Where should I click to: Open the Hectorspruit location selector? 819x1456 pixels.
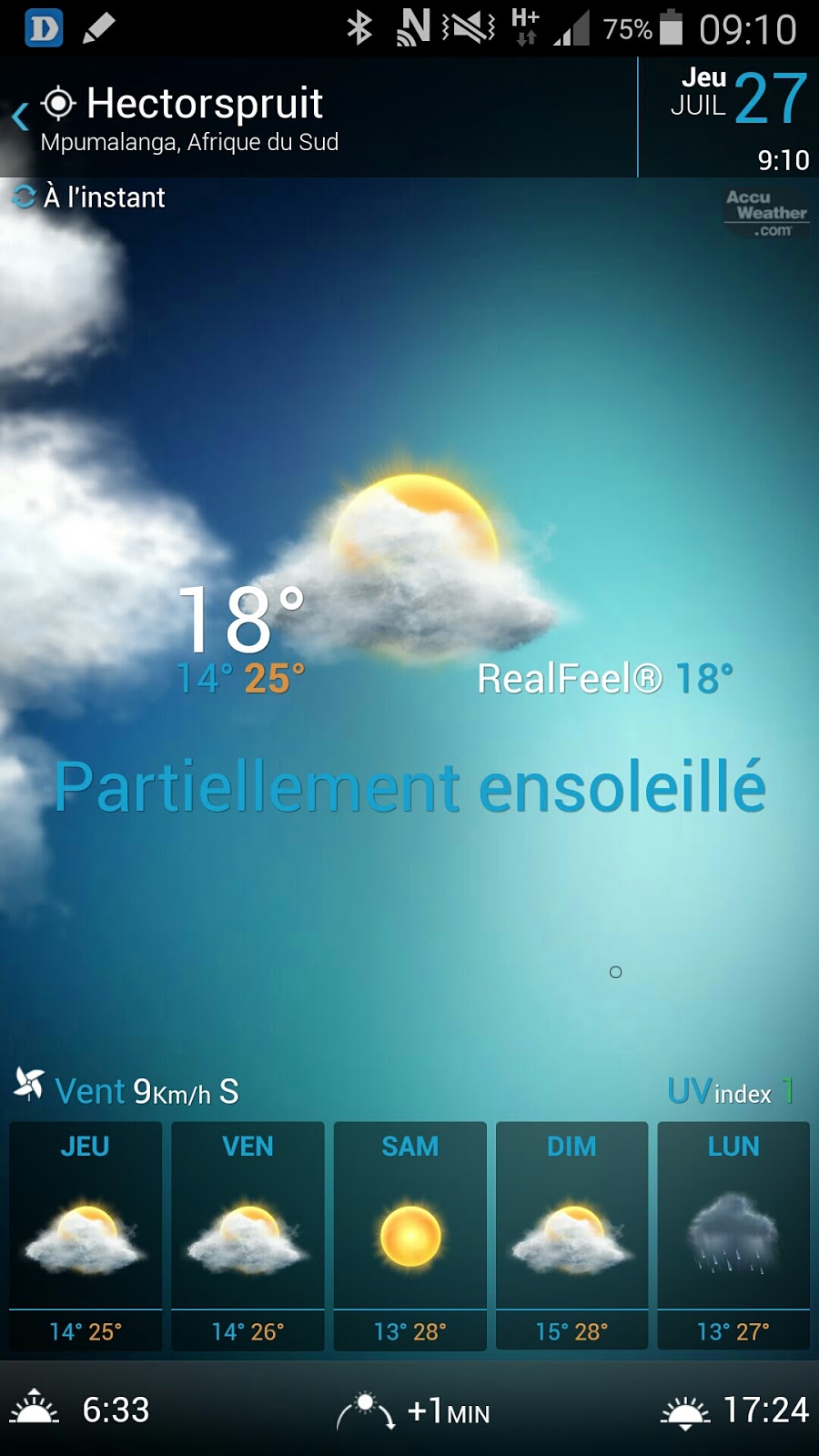(x=204, y=104)
